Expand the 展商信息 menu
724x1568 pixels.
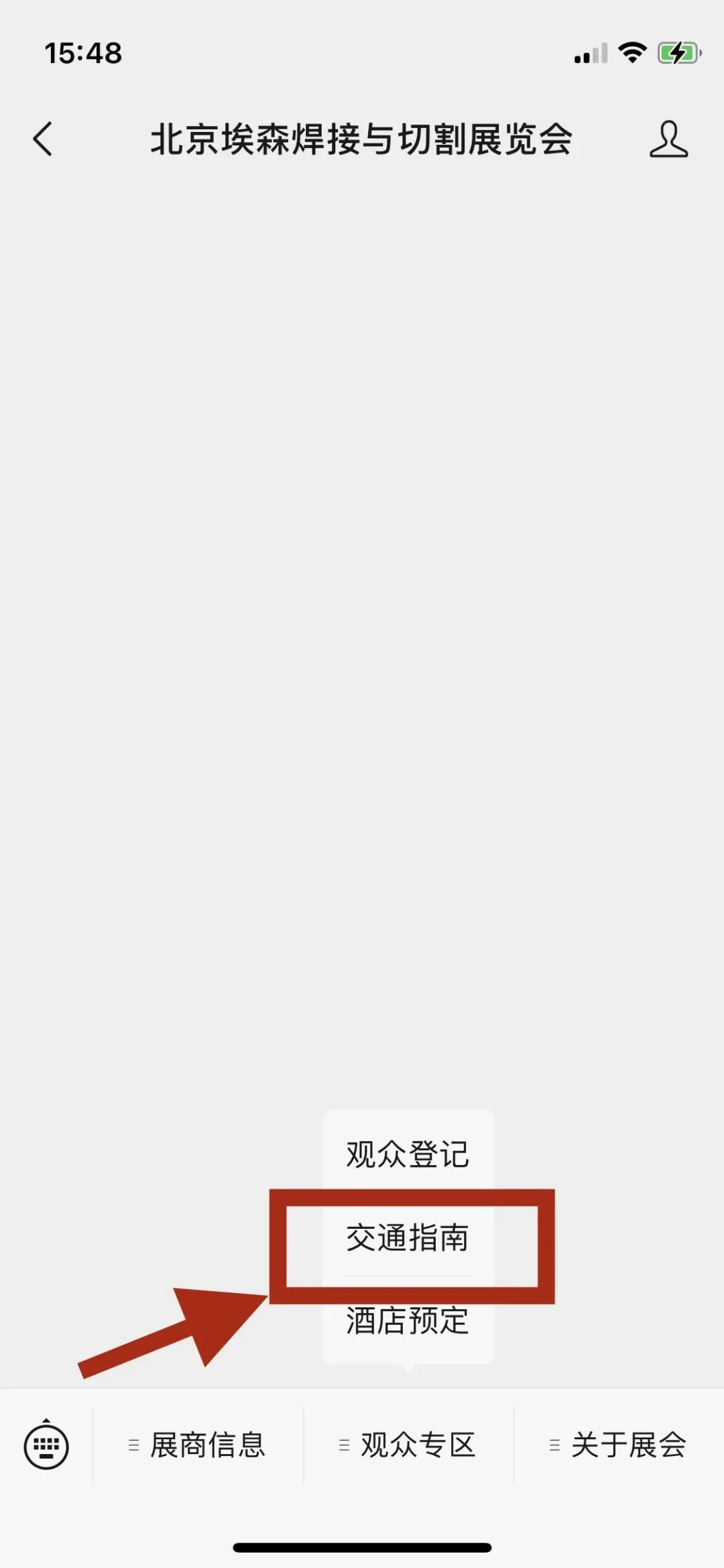click(198, 1445)
